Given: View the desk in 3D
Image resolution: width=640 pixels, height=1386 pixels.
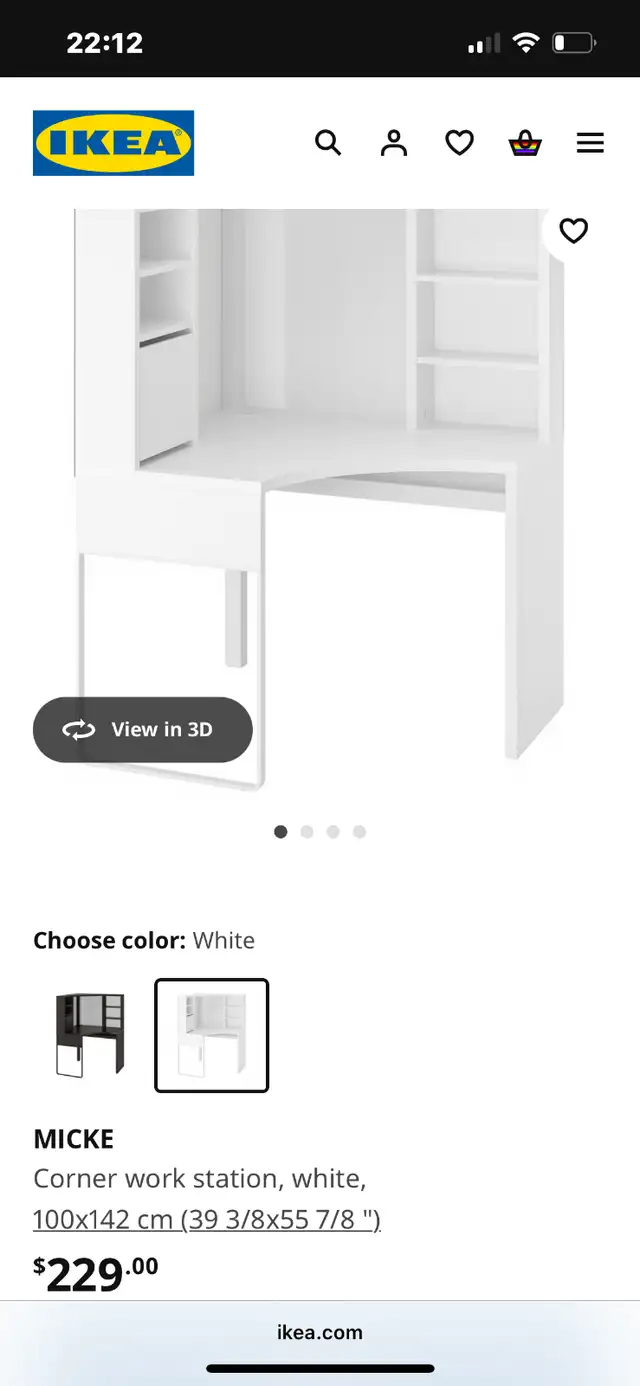Looking at the screenshot, I should 143,730.
